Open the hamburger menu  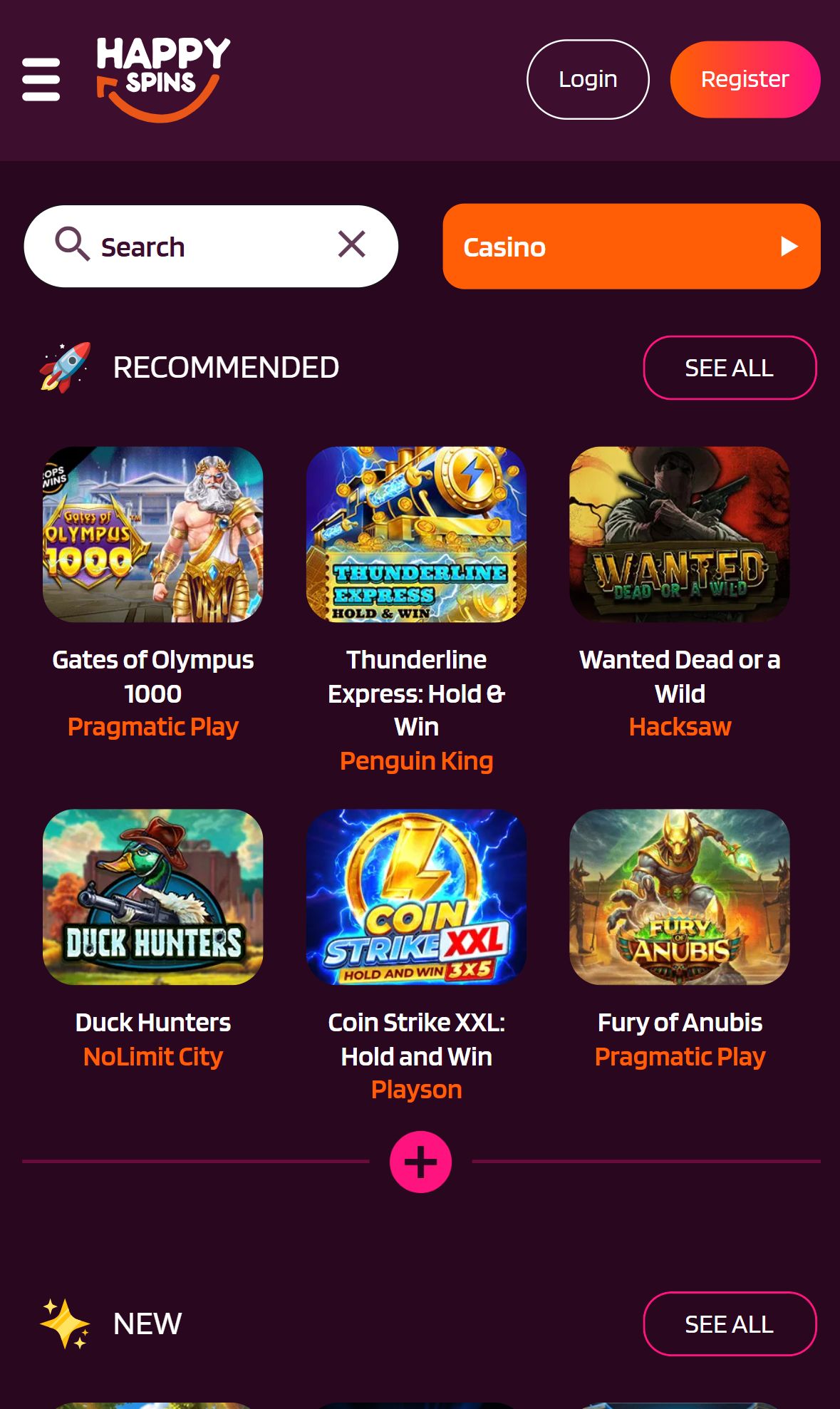point(41,79)
